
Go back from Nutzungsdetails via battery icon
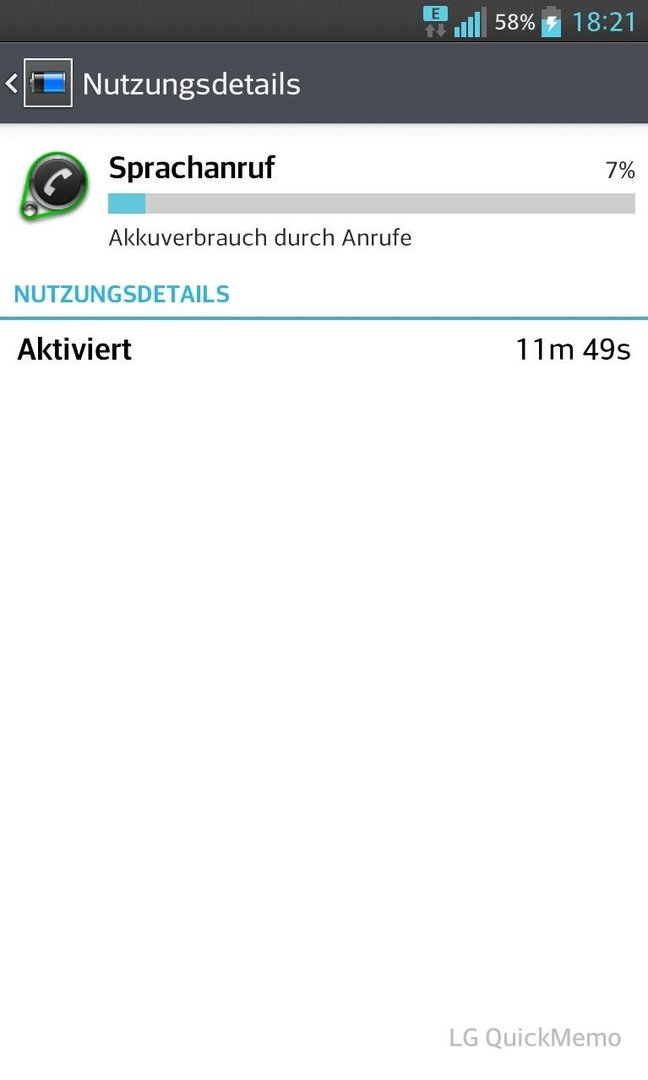(x=48, y=83)
